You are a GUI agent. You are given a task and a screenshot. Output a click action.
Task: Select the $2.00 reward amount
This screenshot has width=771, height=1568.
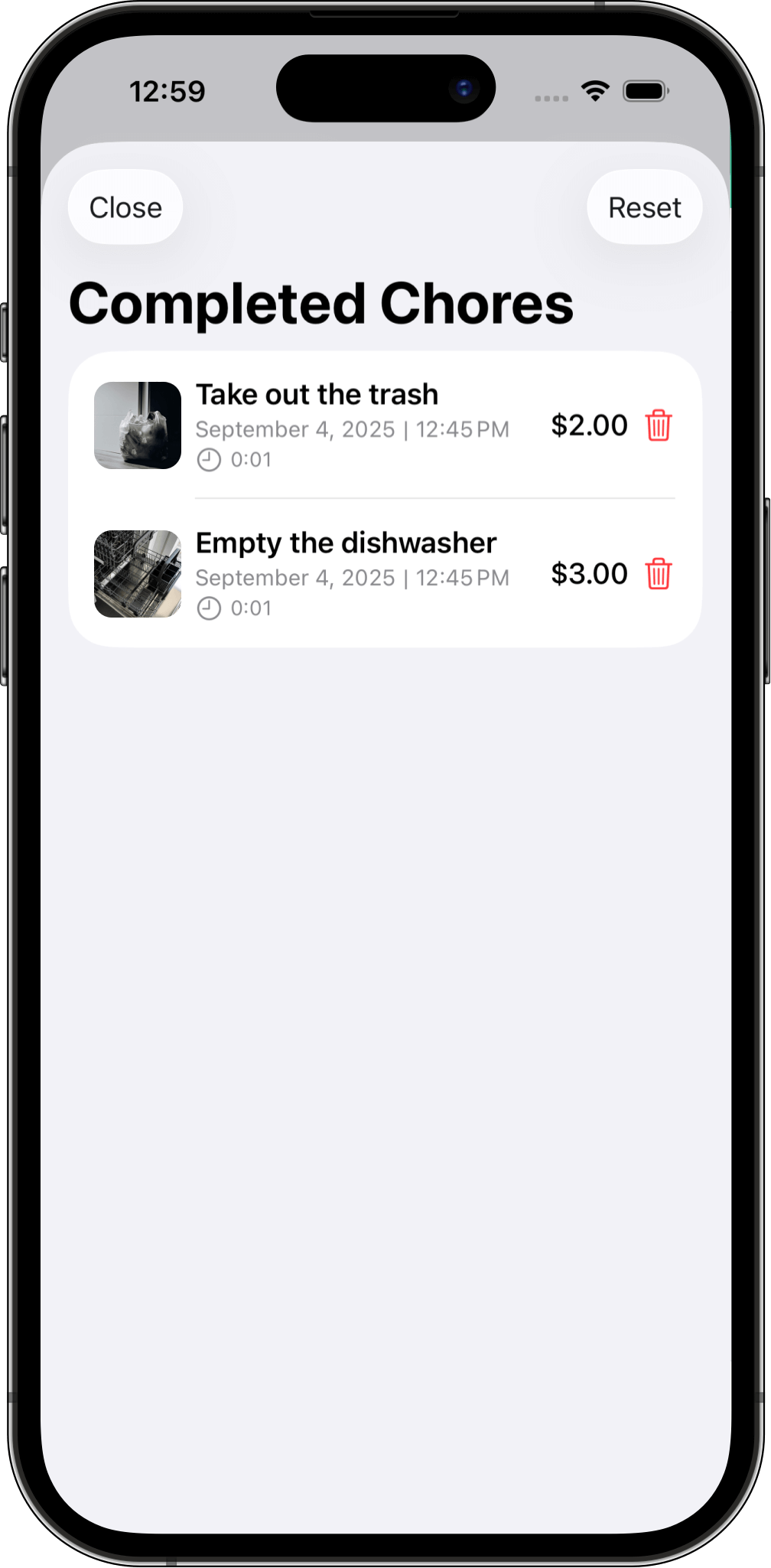tap(588, 426)
